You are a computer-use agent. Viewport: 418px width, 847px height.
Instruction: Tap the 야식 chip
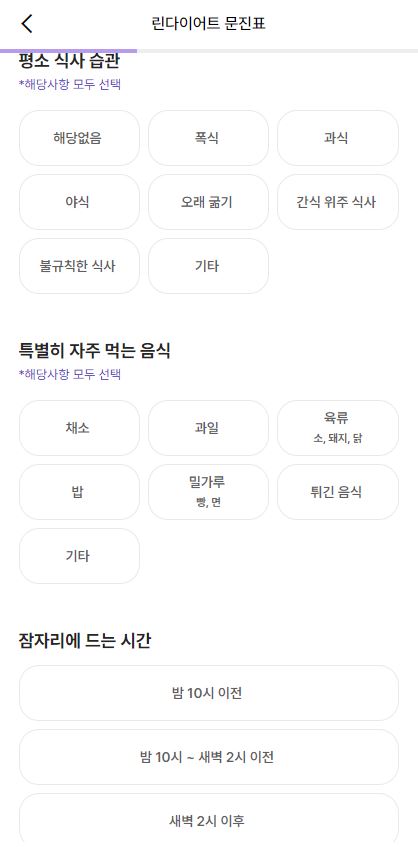(x=79, y=202)
